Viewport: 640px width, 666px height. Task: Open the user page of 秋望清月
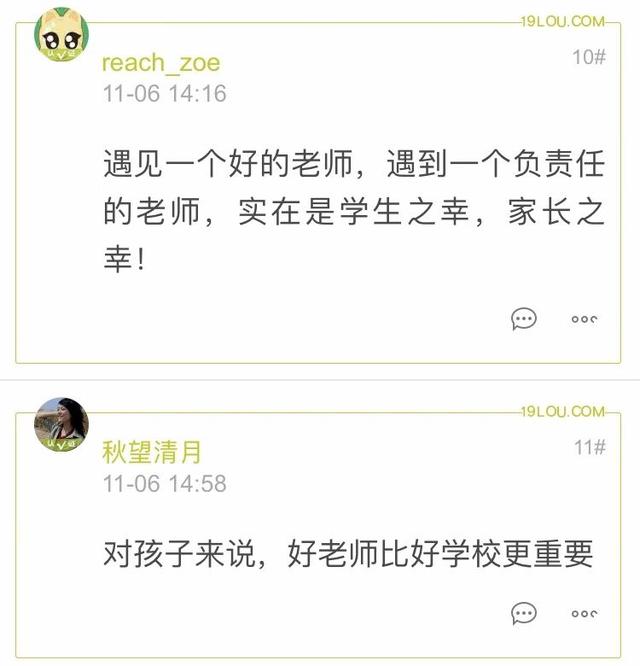click(x=152, y=452)
